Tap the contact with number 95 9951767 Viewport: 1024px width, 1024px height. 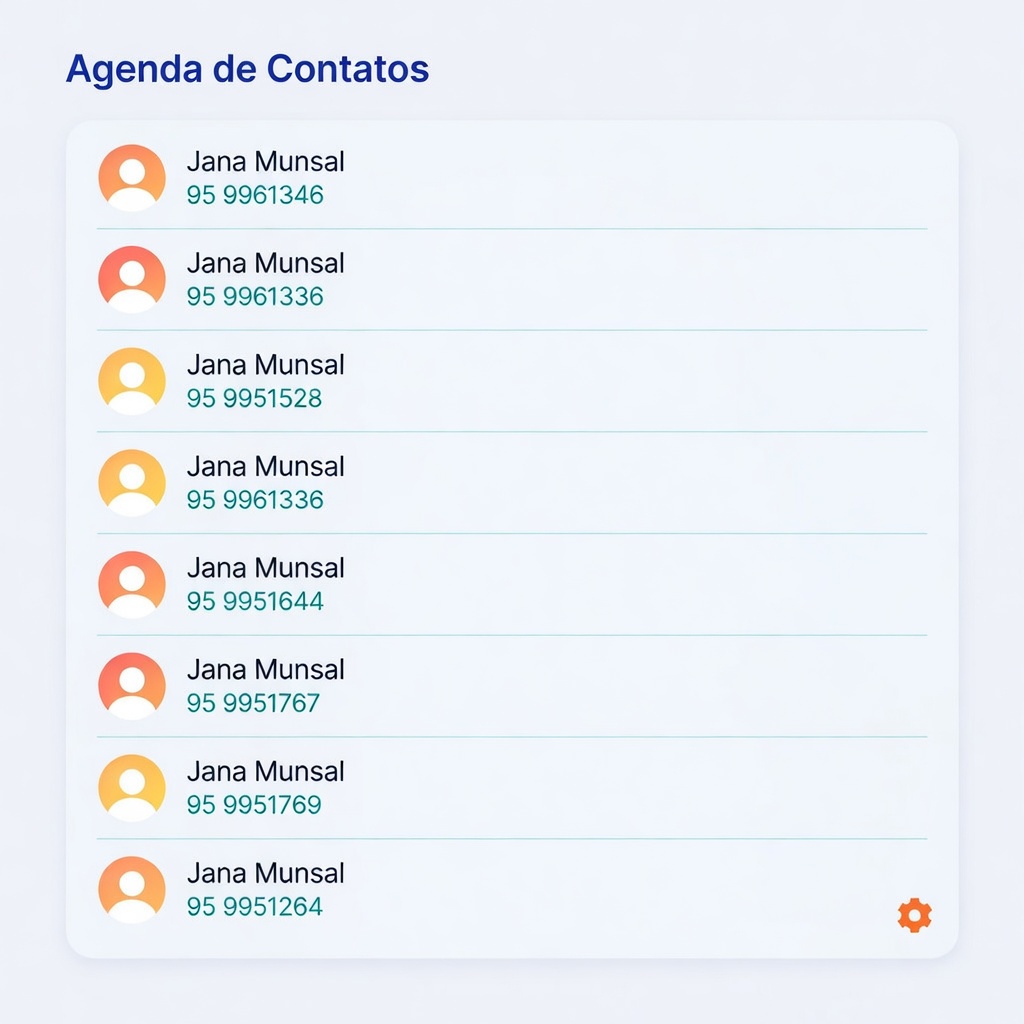tap(266, 686)
